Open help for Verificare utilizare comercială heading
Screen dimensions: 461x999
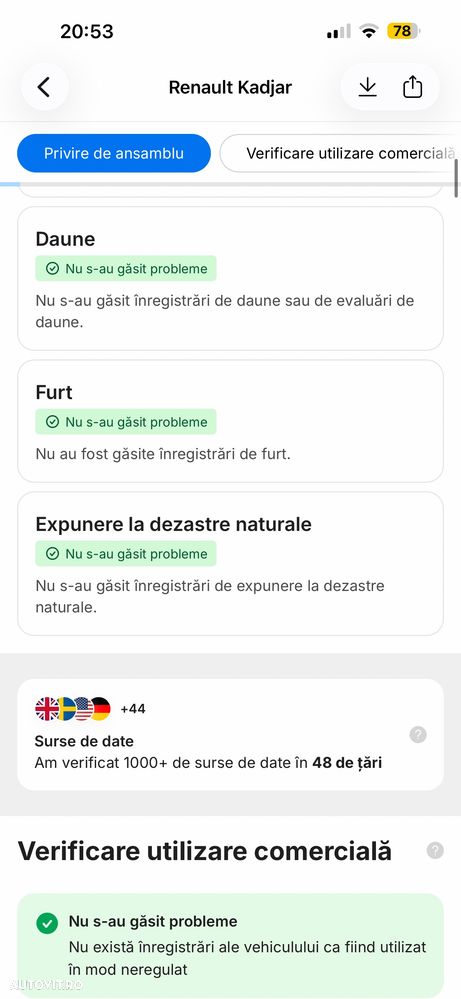(435, 851)
